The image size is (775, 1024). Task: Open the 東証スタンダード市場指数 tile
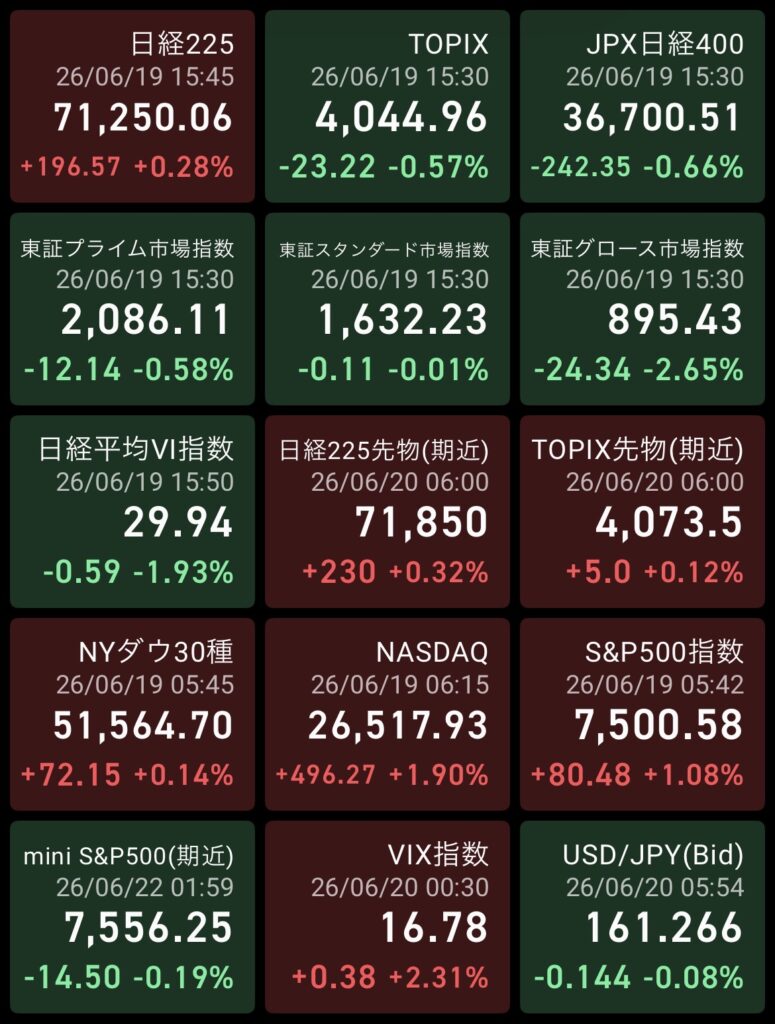point(387,309)
